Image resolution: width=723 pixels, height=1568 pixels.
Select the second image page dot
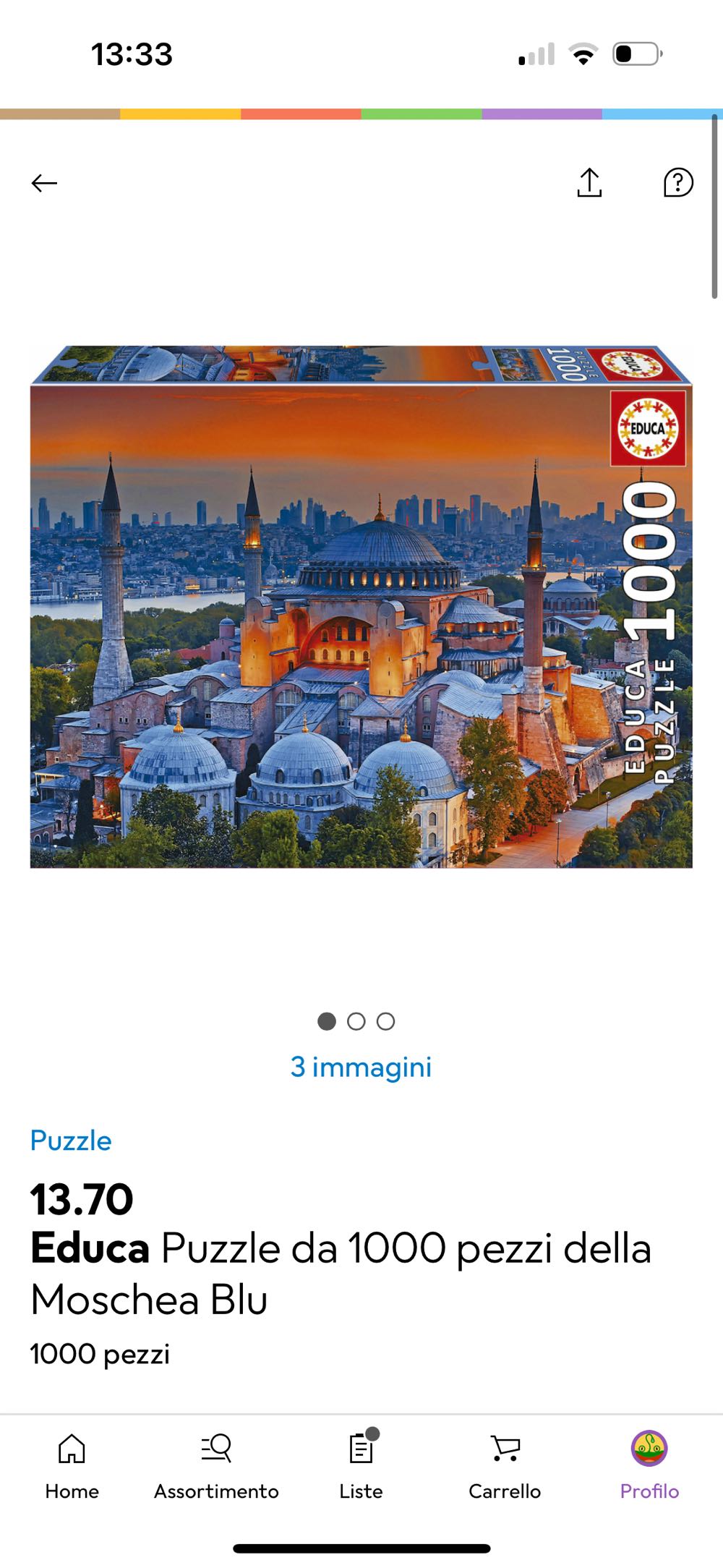coord(356,1021)
